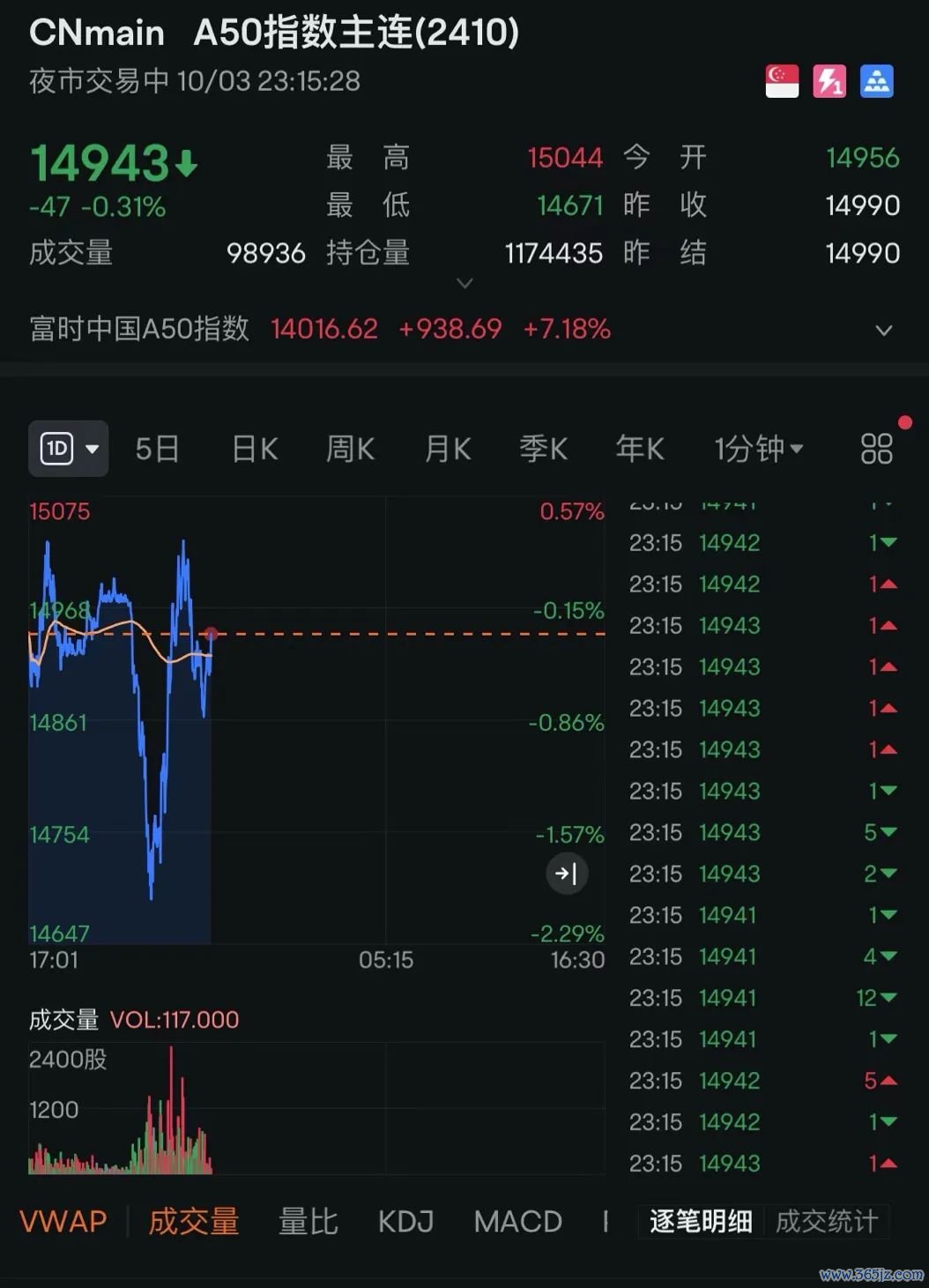The height and width of the screenshot is (1288, 929).
Task: Tap the pink lightning level-1 quote icon
Action: 829,81
